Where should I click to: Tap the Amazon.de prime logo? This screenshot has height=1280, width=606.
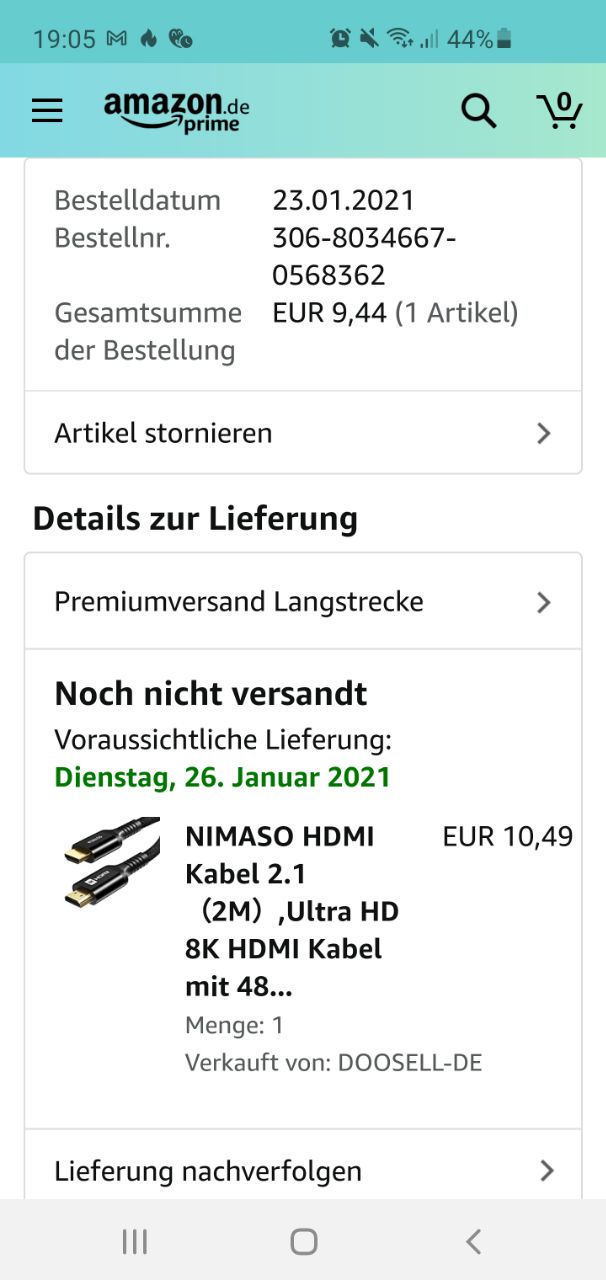176,110
